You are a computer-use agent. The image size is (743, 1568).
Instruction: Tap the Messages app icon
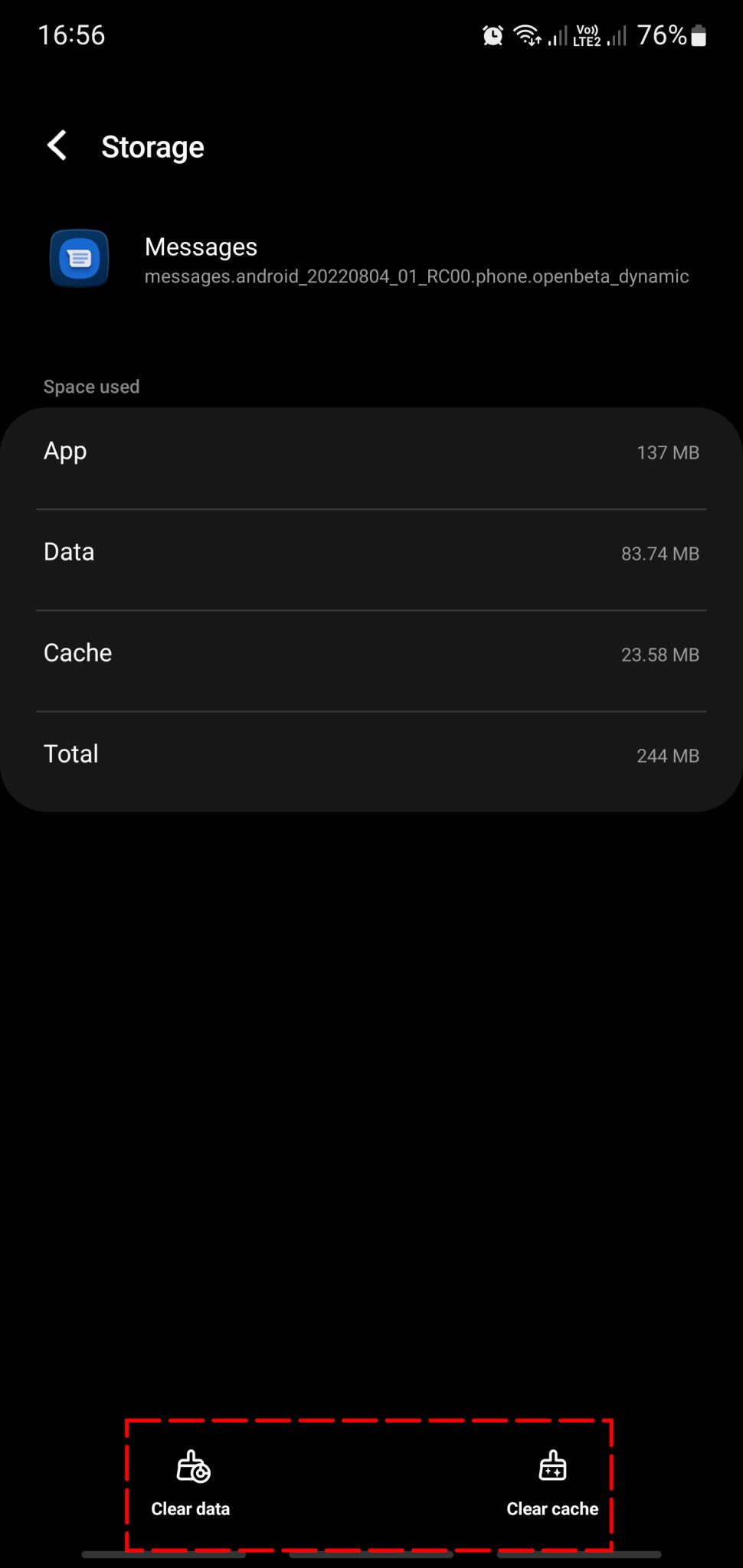[78, 259]
